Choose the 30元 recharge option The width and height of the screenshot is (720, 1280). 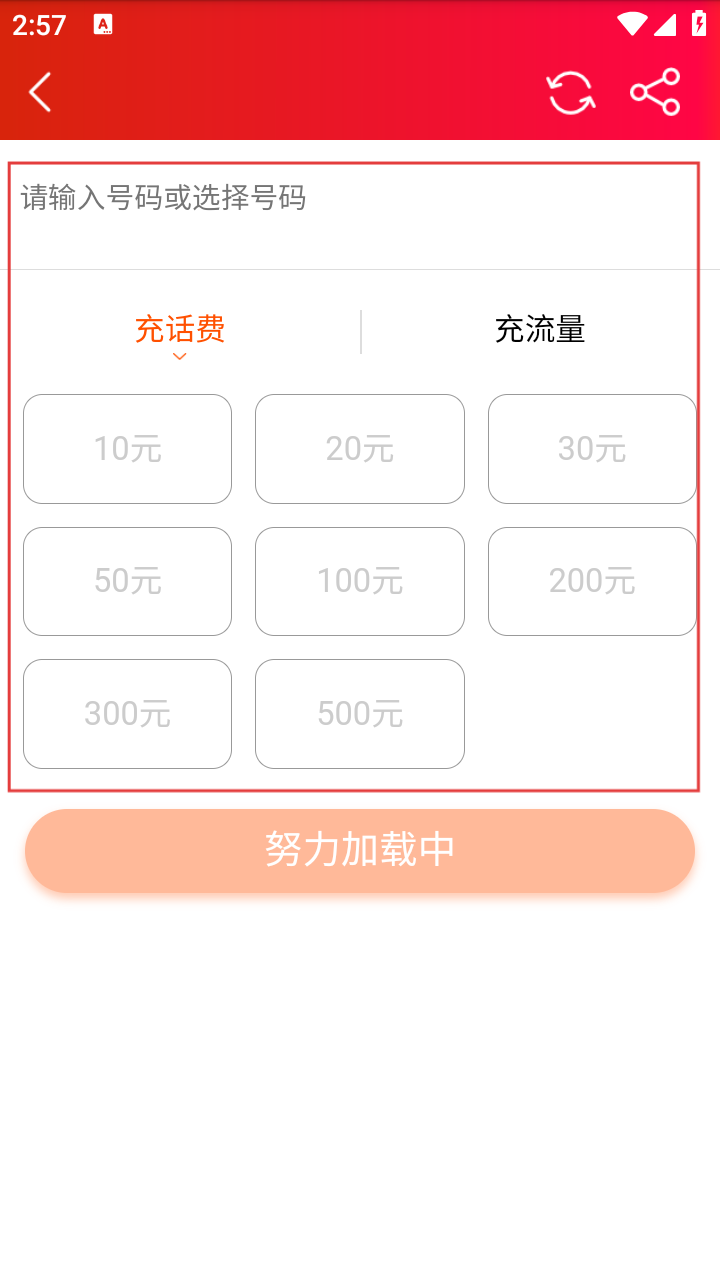pos(592,449)
